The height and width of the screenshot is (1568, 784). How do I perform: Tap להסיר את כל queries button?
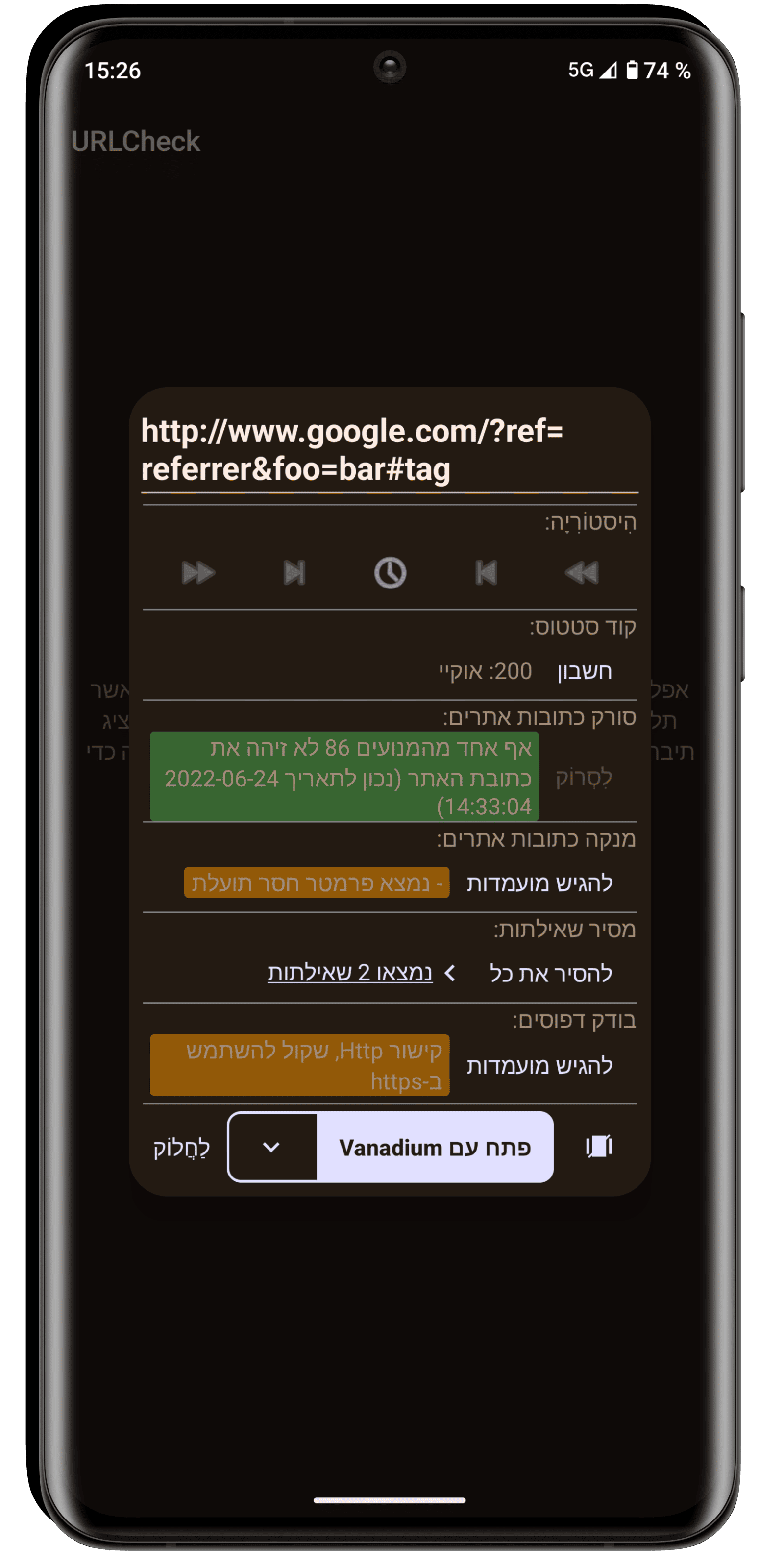tap(551, 973)
